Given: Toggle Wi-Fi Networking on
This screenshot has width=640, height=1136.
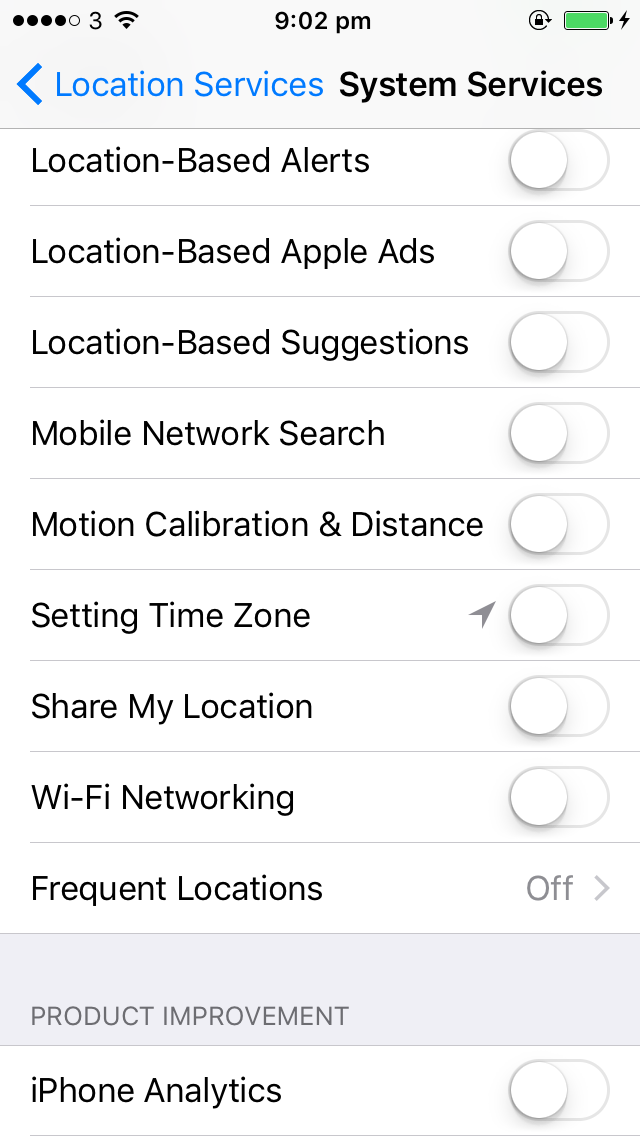Looking at the screenshot, I should click(x=559, y=797).
